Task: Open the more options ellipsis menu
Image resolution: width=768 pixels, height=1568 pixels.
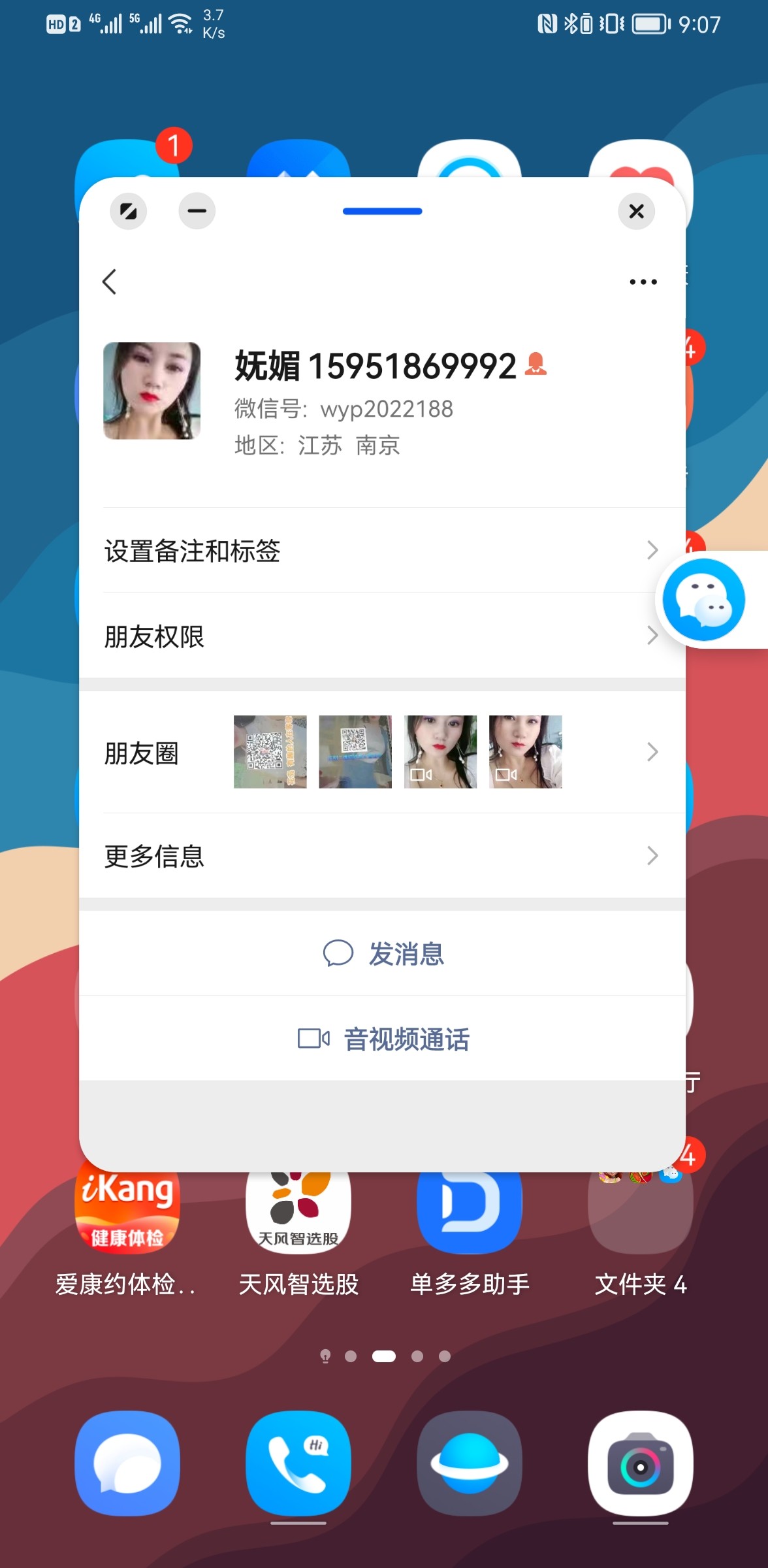Action: [x=642, y=282]
